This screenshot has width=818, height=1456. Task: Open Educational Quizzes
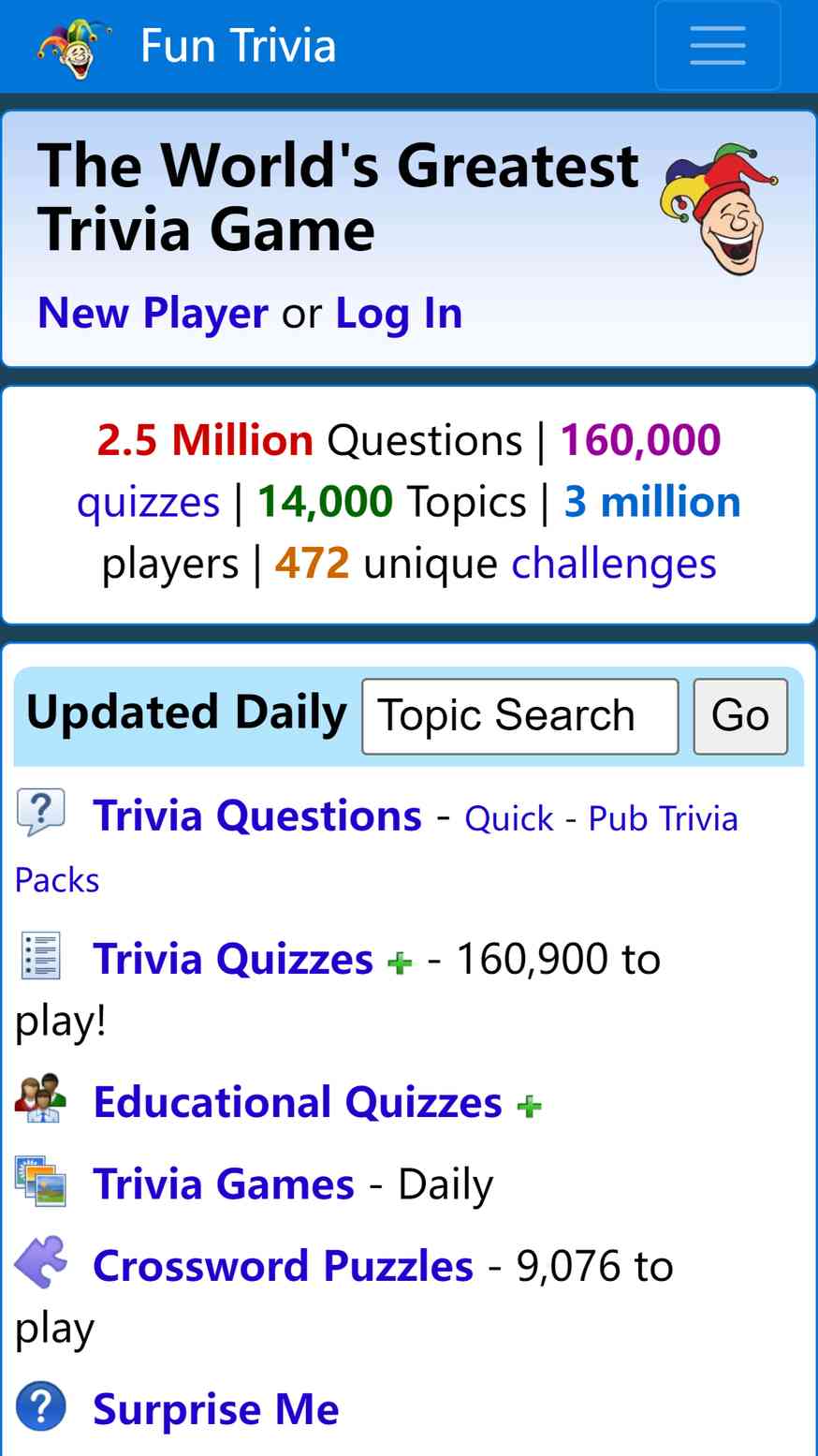(x=298, y=1102)
